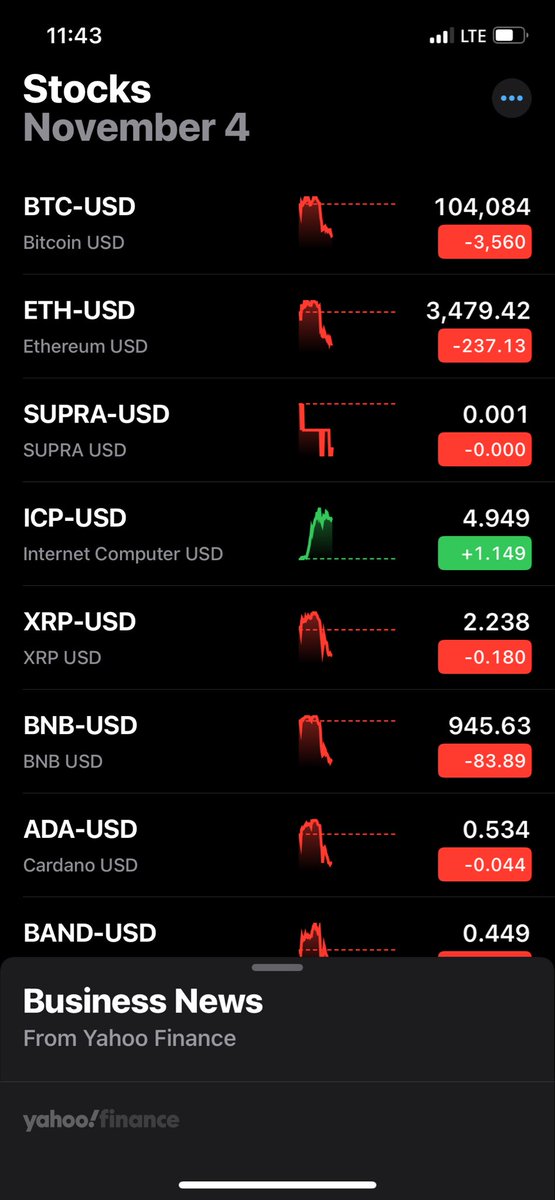Open the BTC-USD Bitcoin row
The image size is (555, 1200).
tap(277, 223)
